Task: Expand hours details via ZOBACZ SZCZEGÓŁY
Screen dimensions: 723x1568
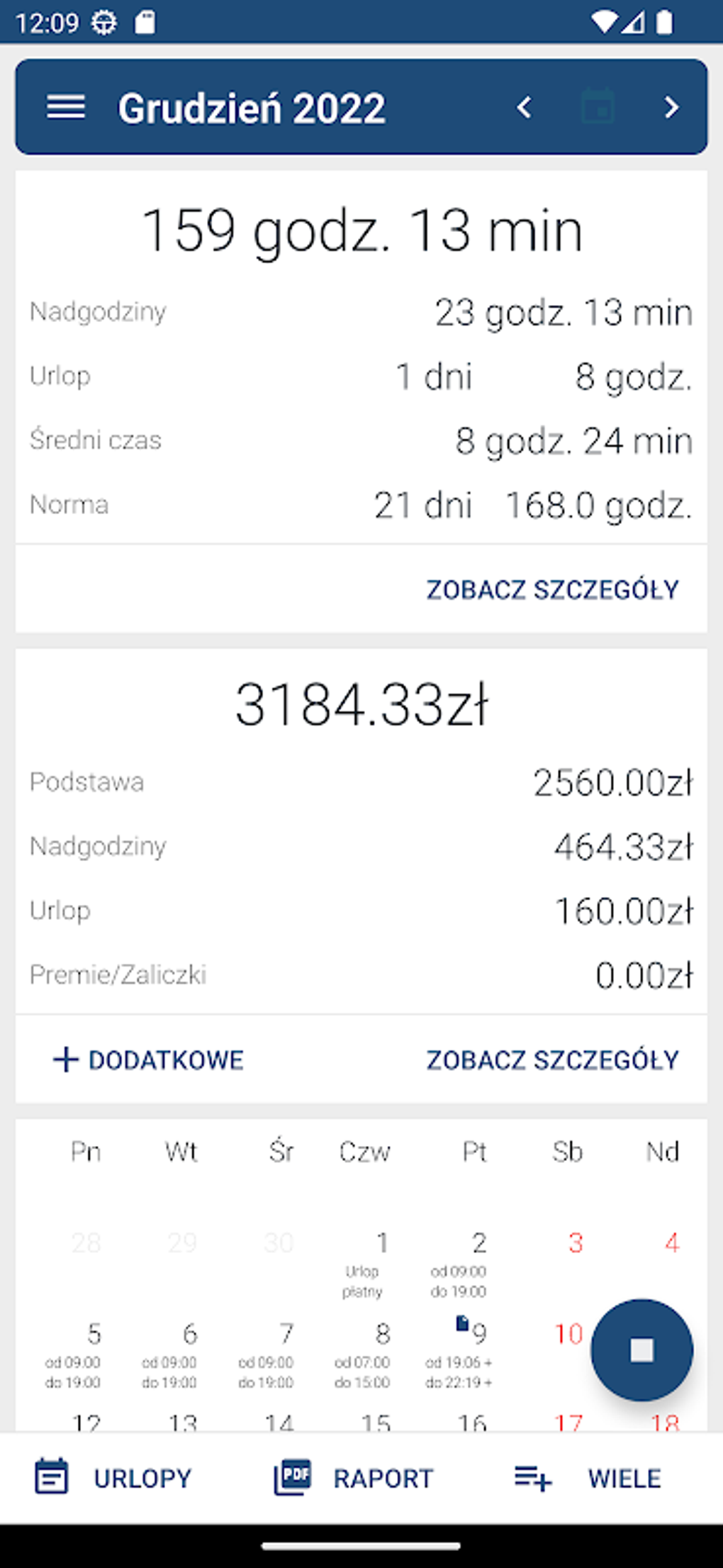Action: 551,589
